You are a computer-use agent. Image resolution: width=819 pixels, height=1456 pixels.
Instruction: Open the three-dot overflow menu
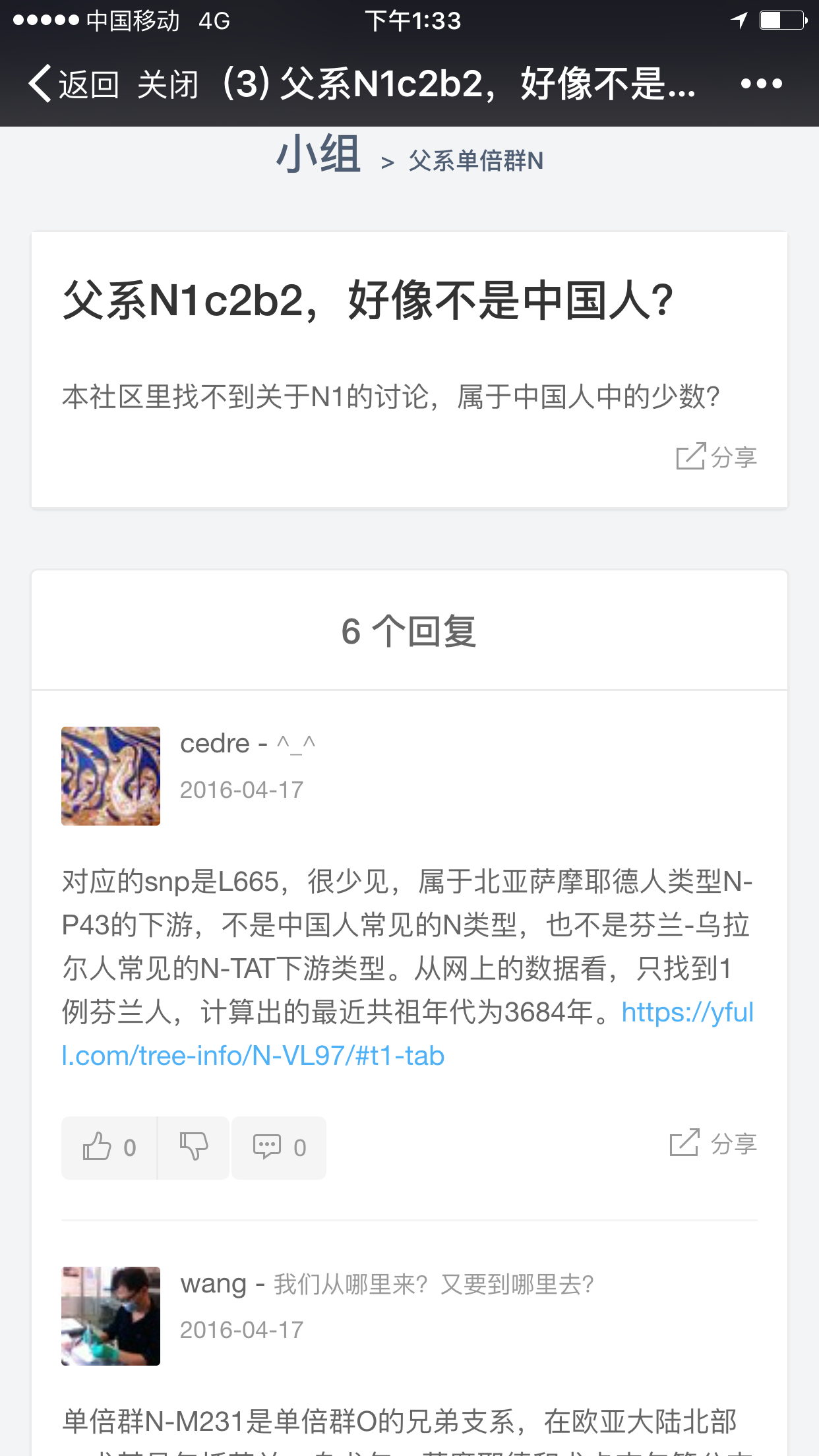coord(761,84)
